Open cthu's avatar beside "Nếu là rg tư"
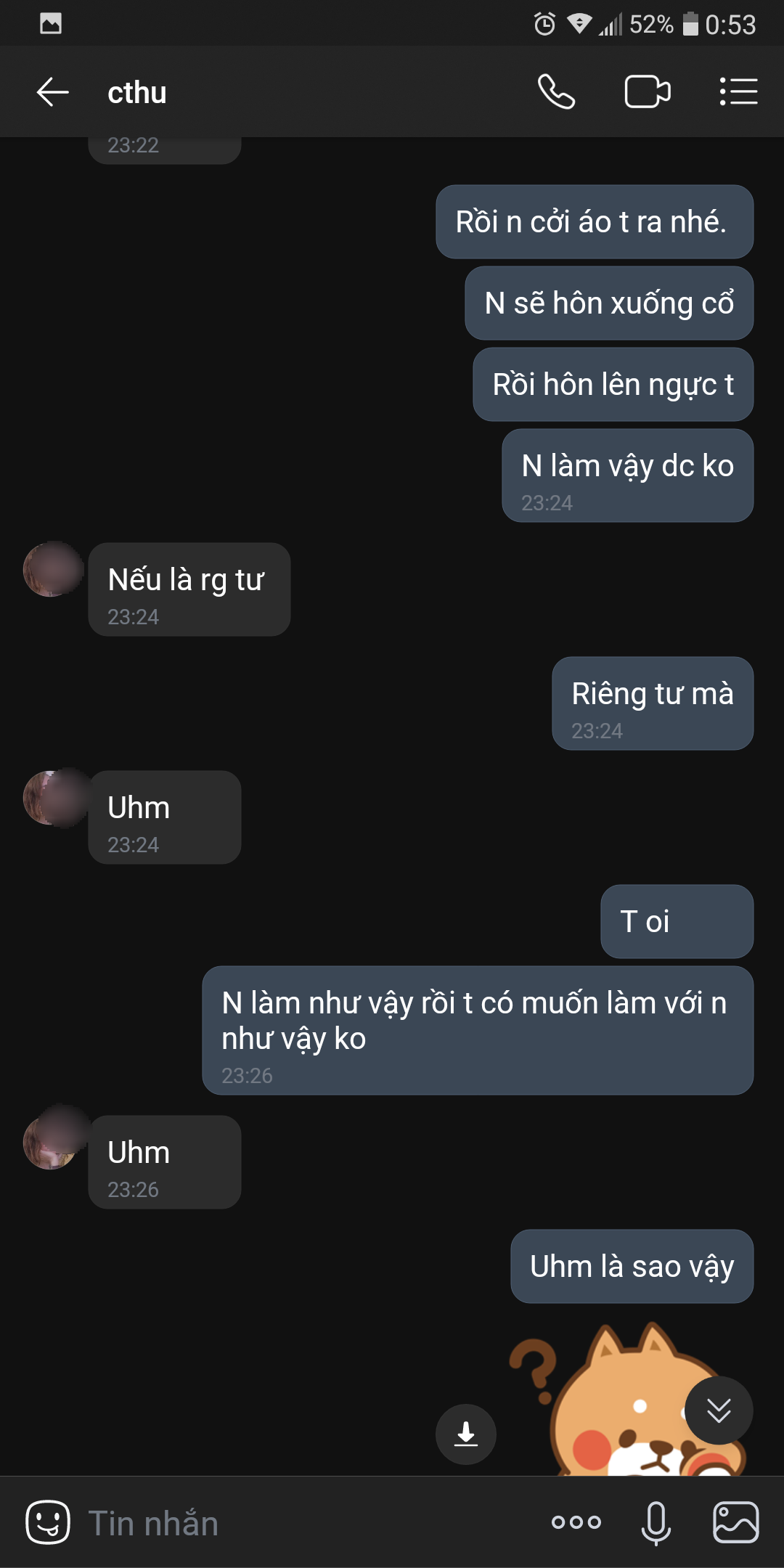The image size is (784, 1568). pos(52,569)
